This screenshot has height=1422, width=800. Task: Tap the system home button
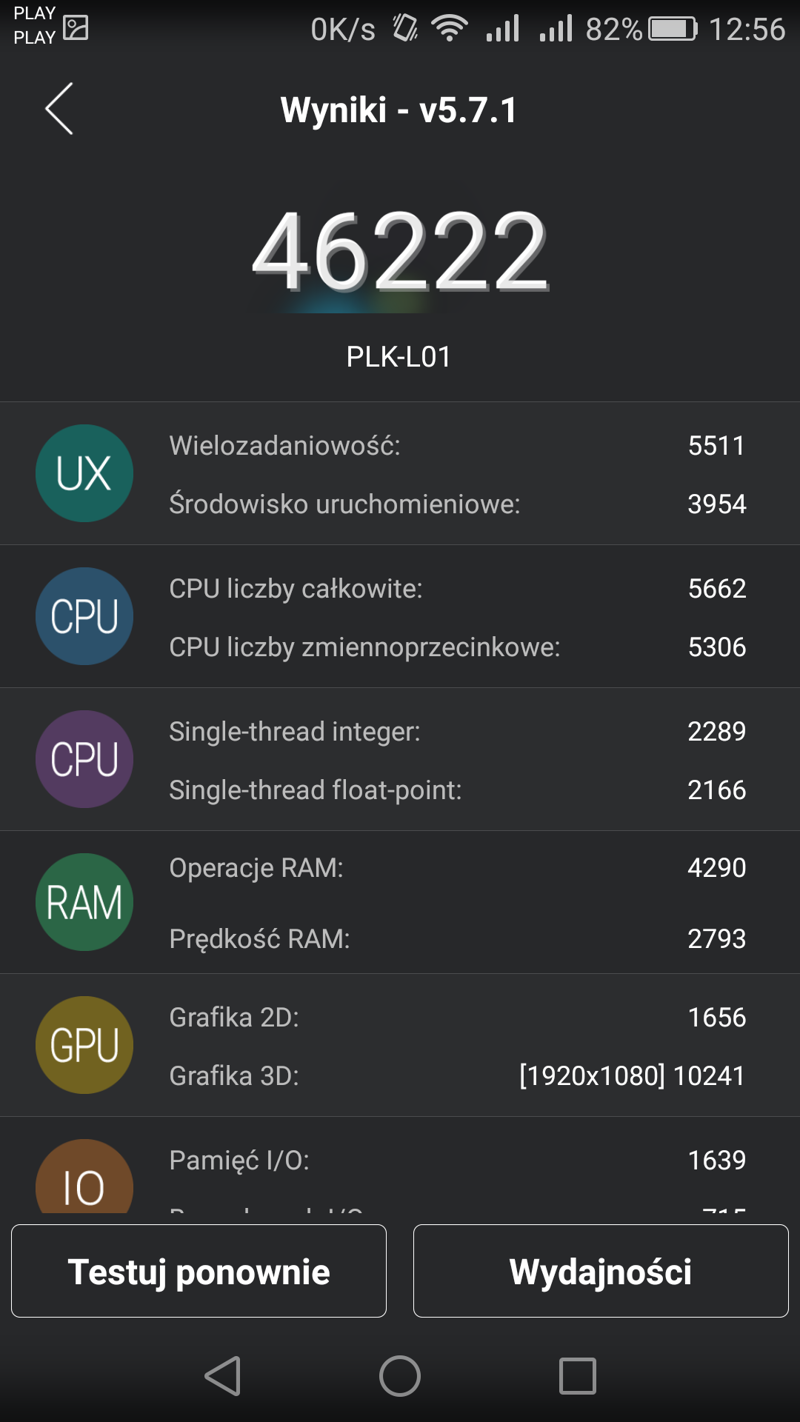pos(400,1376)
